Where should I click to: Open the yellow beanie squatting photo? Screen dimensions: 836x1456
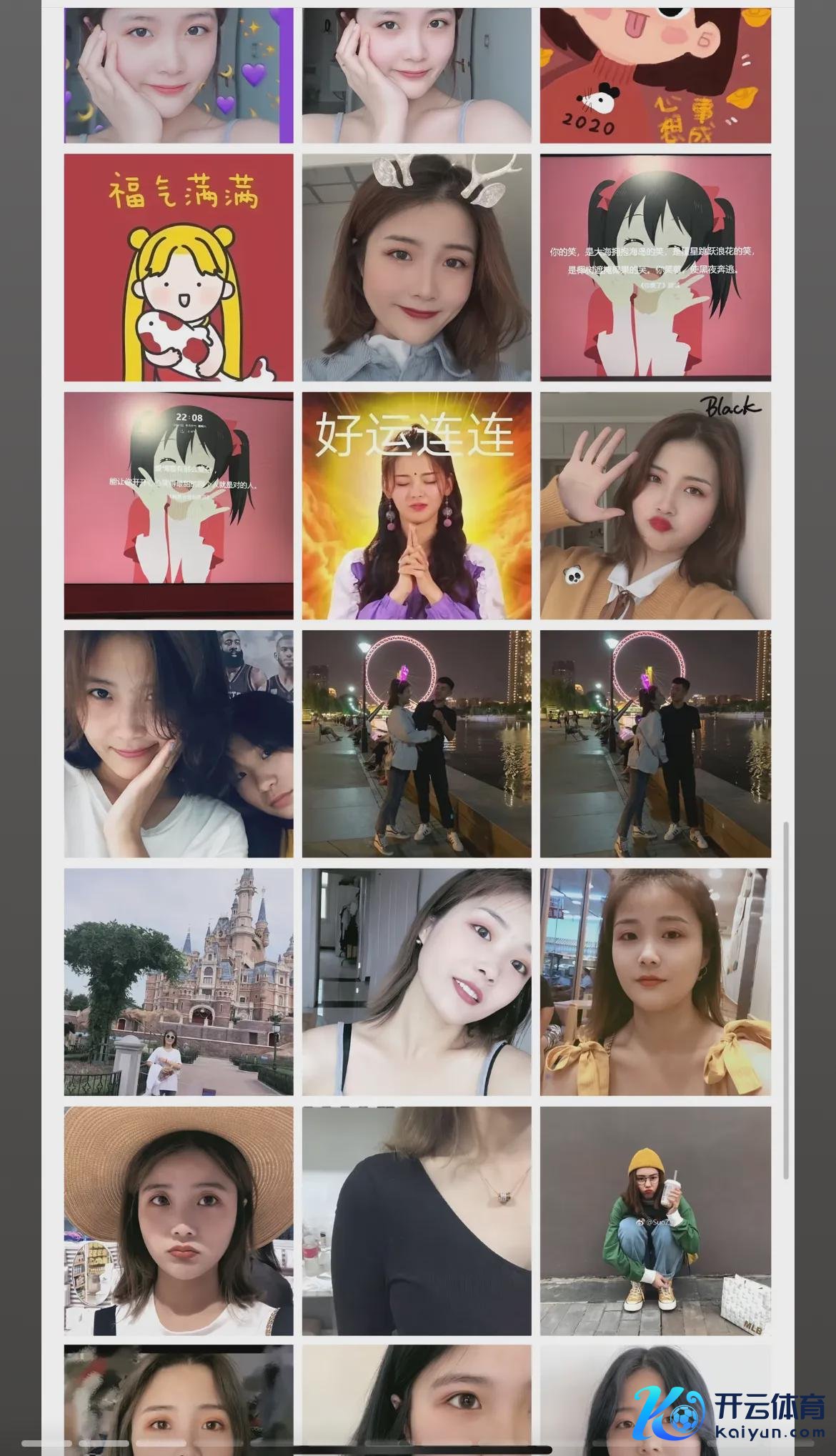coord(655,1220)
